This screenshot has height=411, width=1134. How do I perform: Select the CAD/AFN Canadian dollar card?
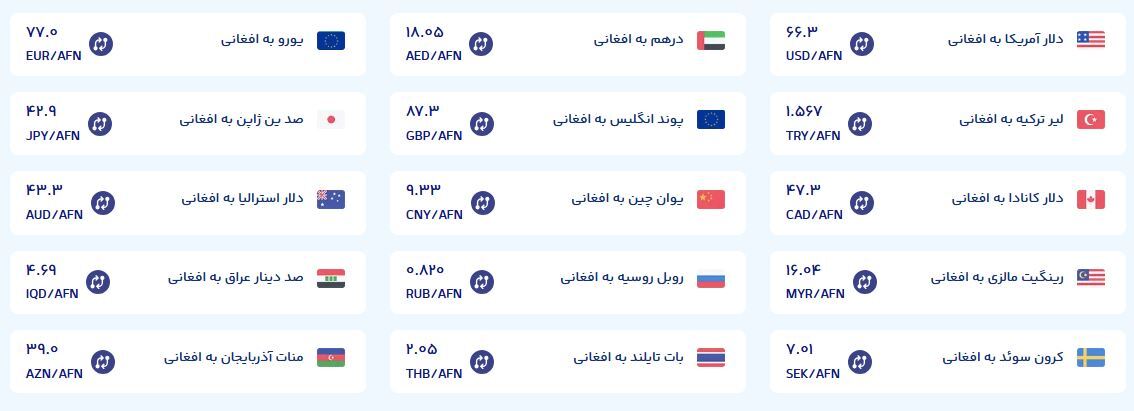946,203
